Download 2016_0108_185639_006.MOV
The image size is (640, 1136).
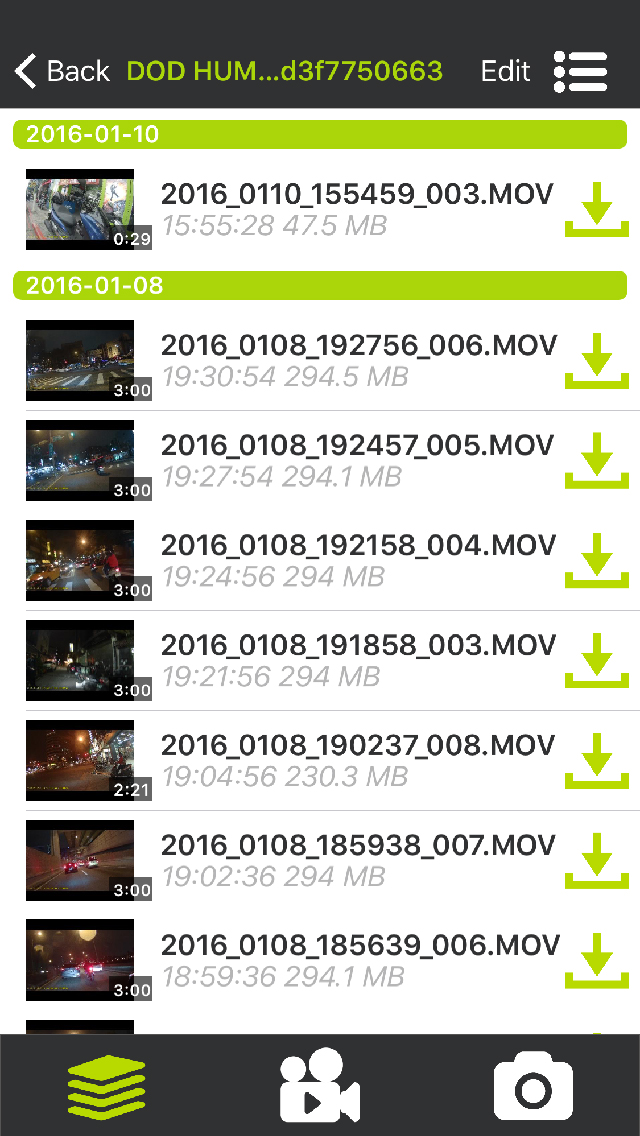(x=596, y=961)
